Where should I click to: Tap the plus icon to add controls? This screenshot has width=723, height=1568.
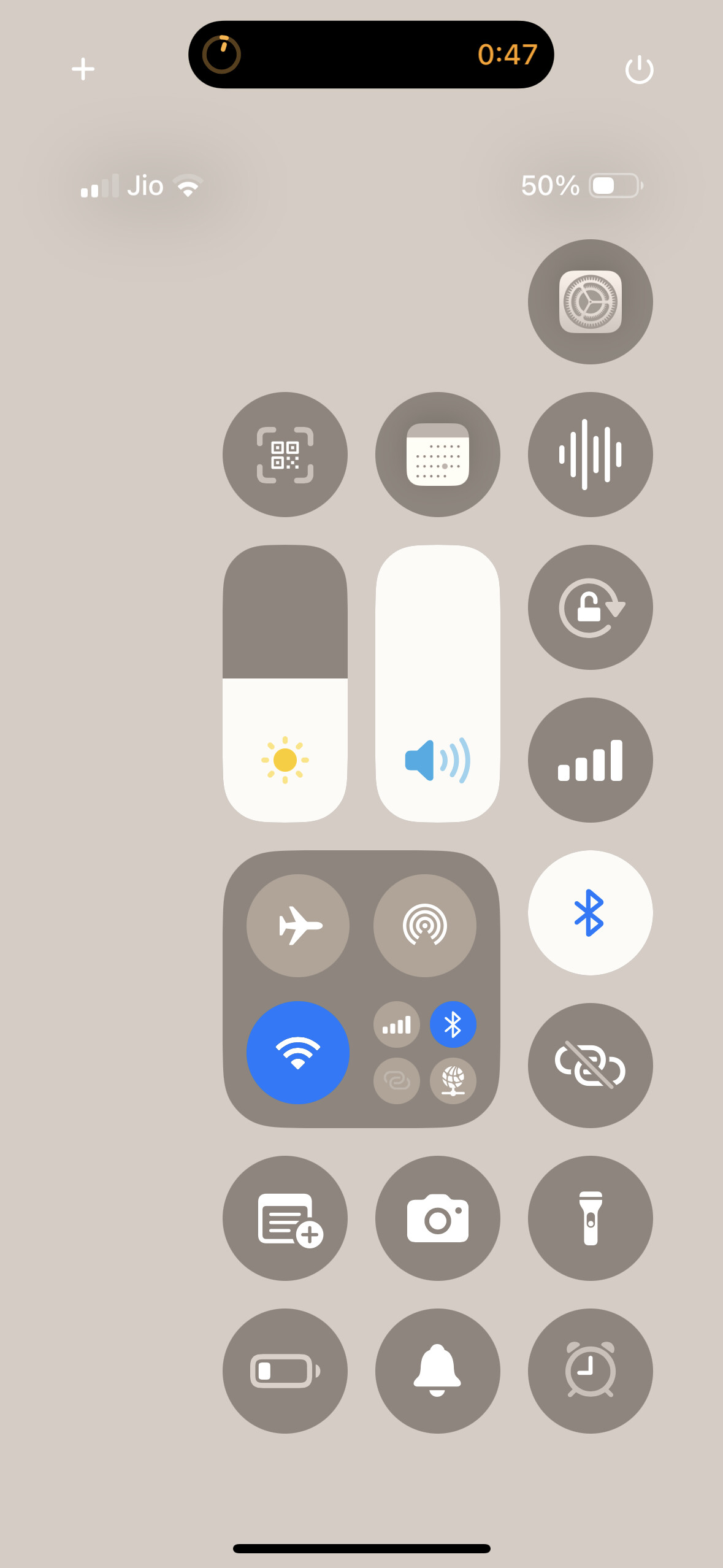pos(83,69)
